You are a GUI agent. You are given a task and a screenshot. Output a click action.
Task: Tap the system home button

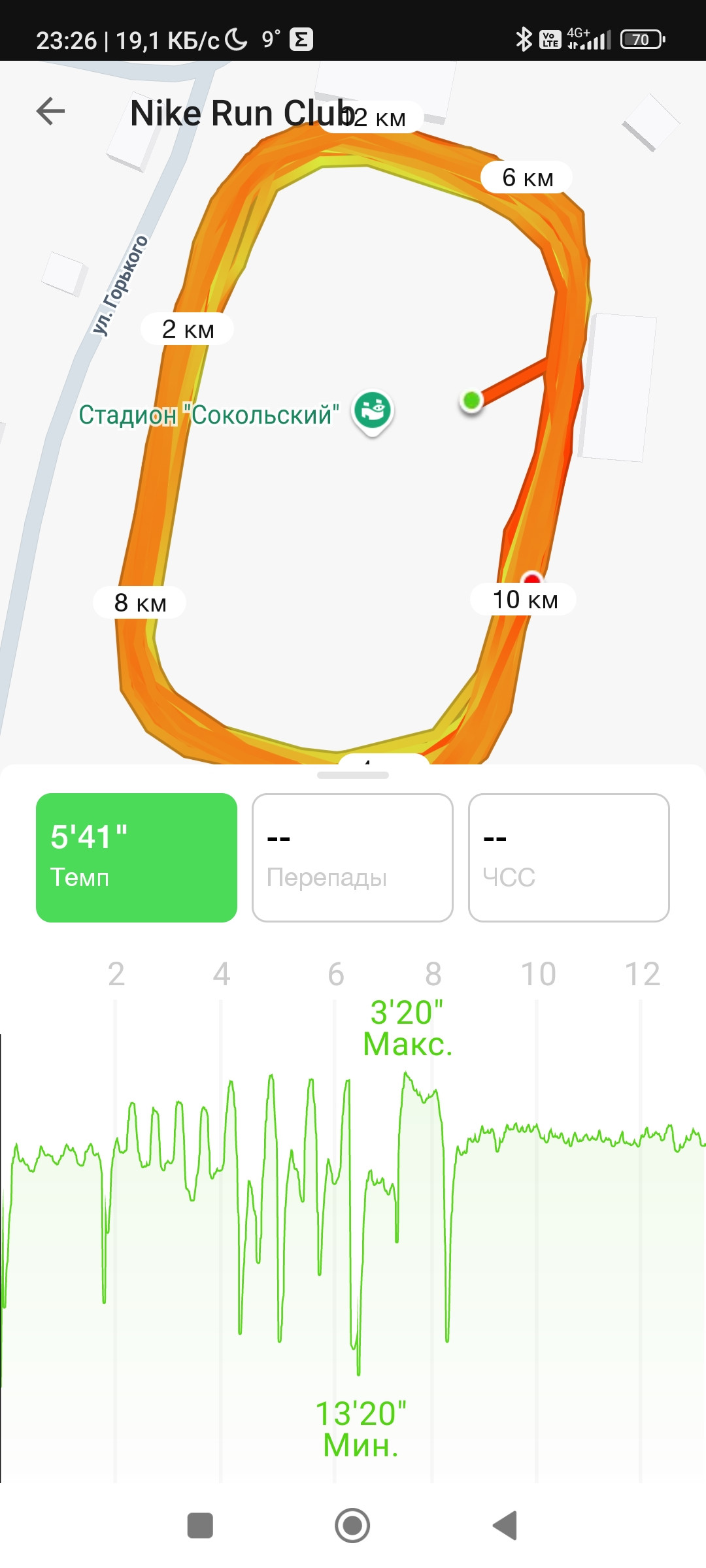coord(352,1526)
